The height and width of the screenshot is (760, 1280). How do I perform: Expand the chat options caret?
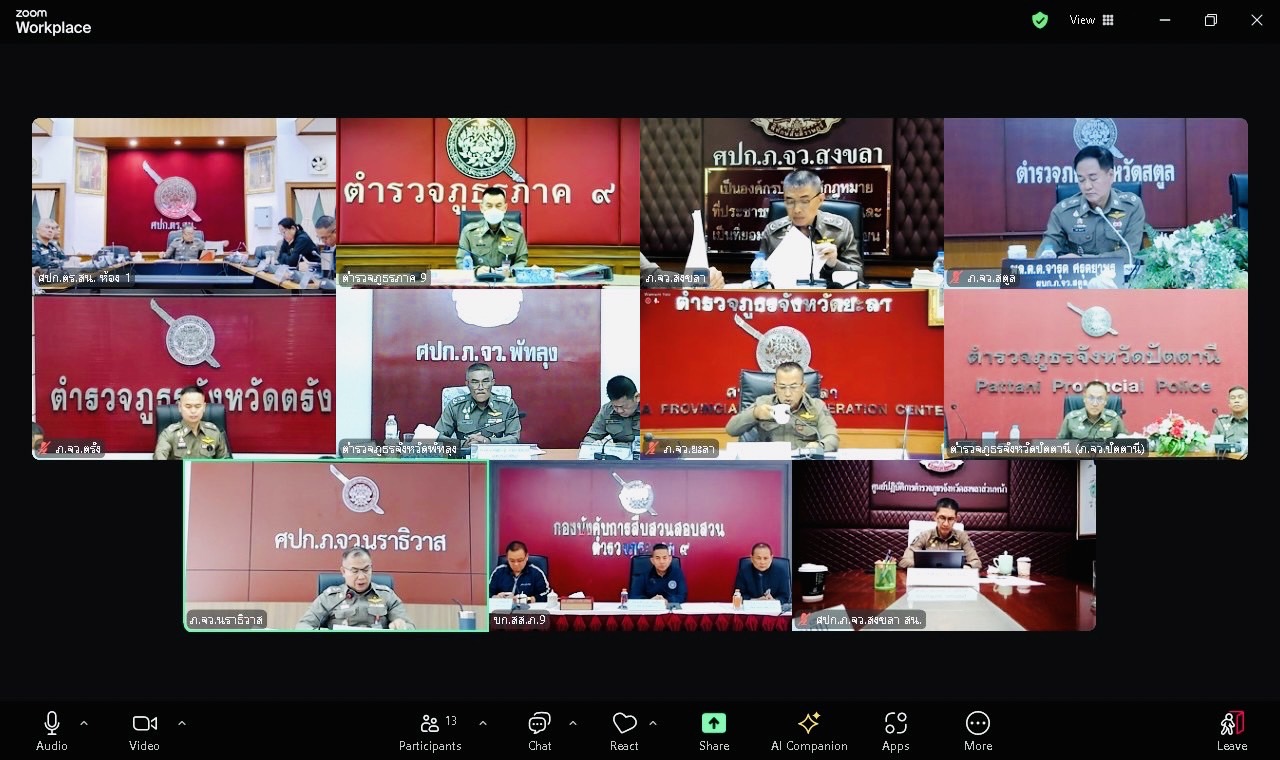tap(573, 723)
